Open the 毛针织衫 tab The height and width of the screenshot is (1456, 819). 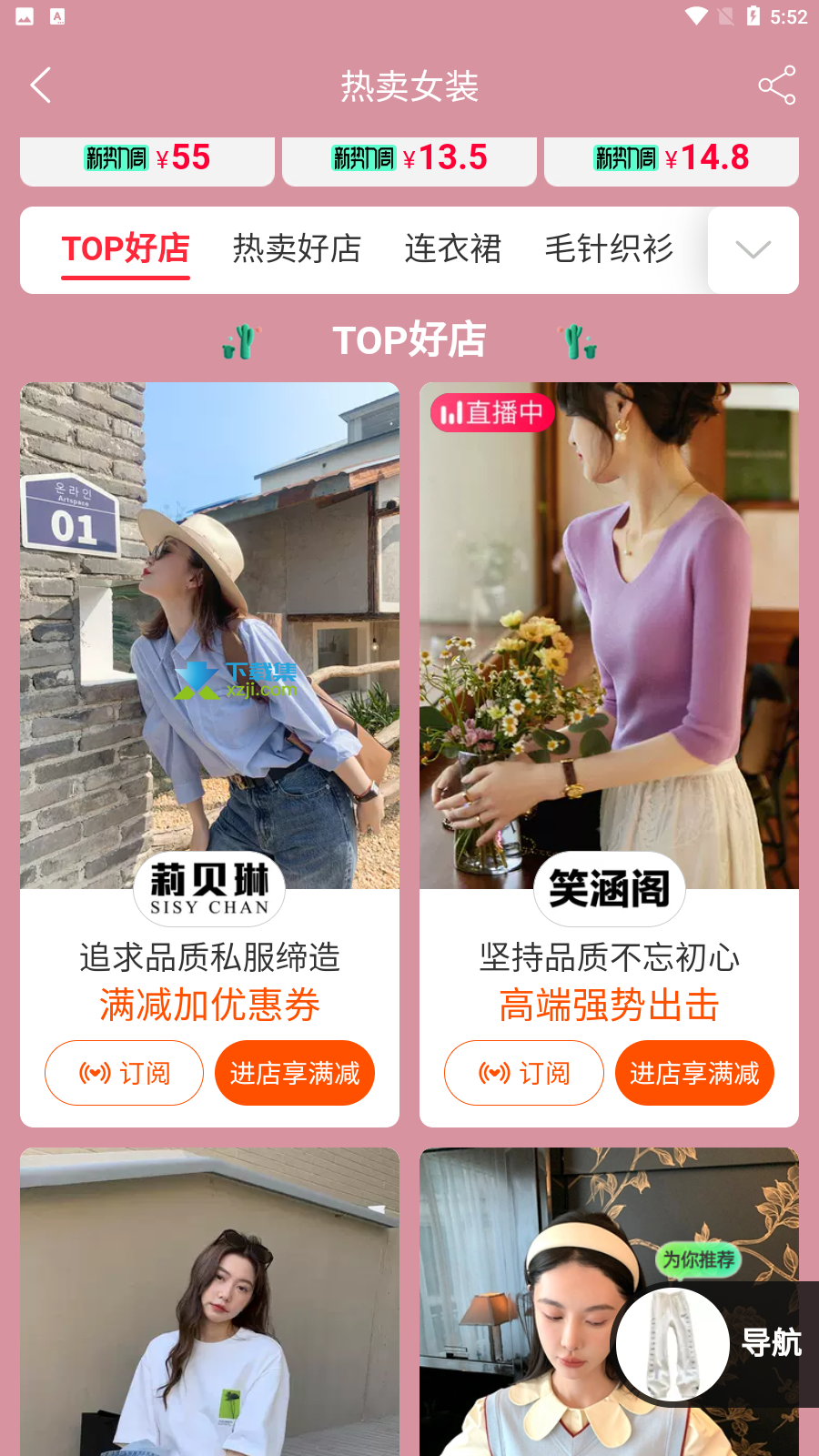(x=609, y=248)
